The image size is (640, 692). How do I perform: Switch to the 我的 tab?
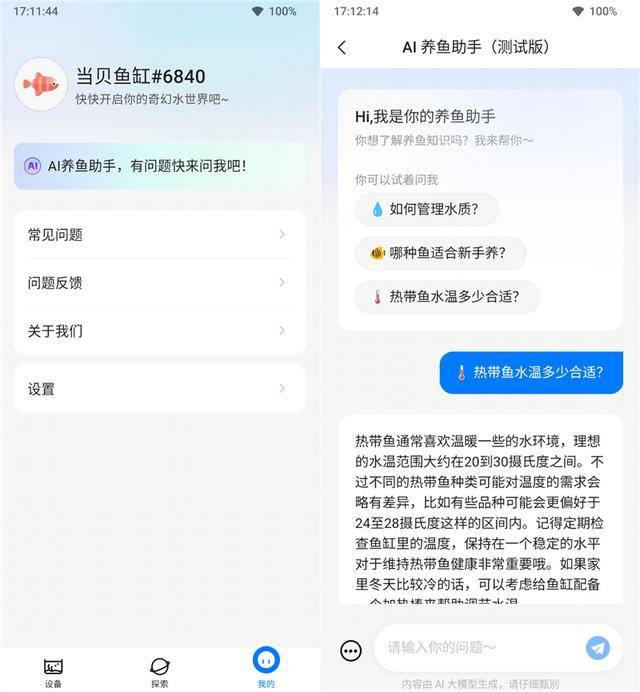click(x=266, y=666)
